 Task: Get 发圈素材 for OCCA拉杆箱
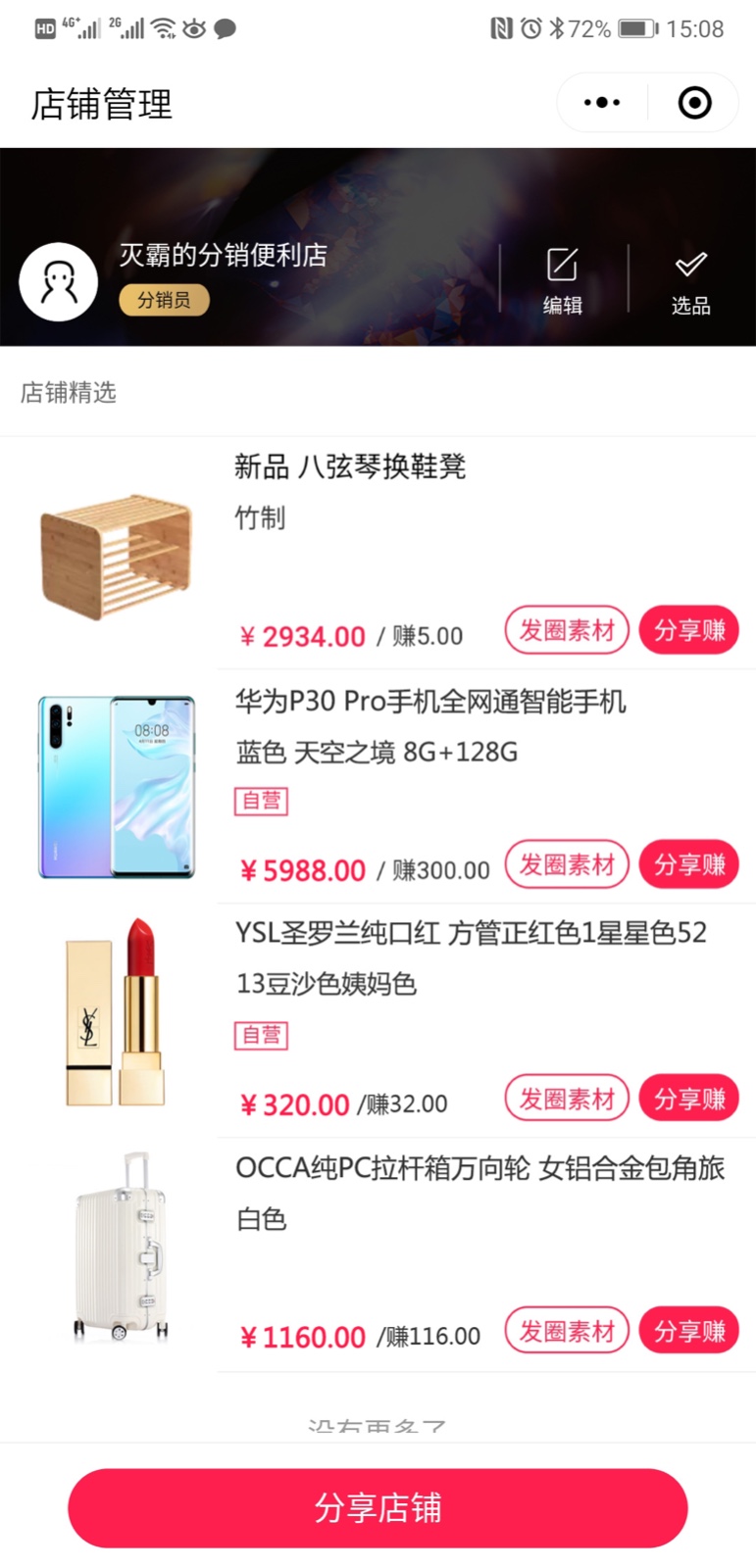pos(567,1331)
